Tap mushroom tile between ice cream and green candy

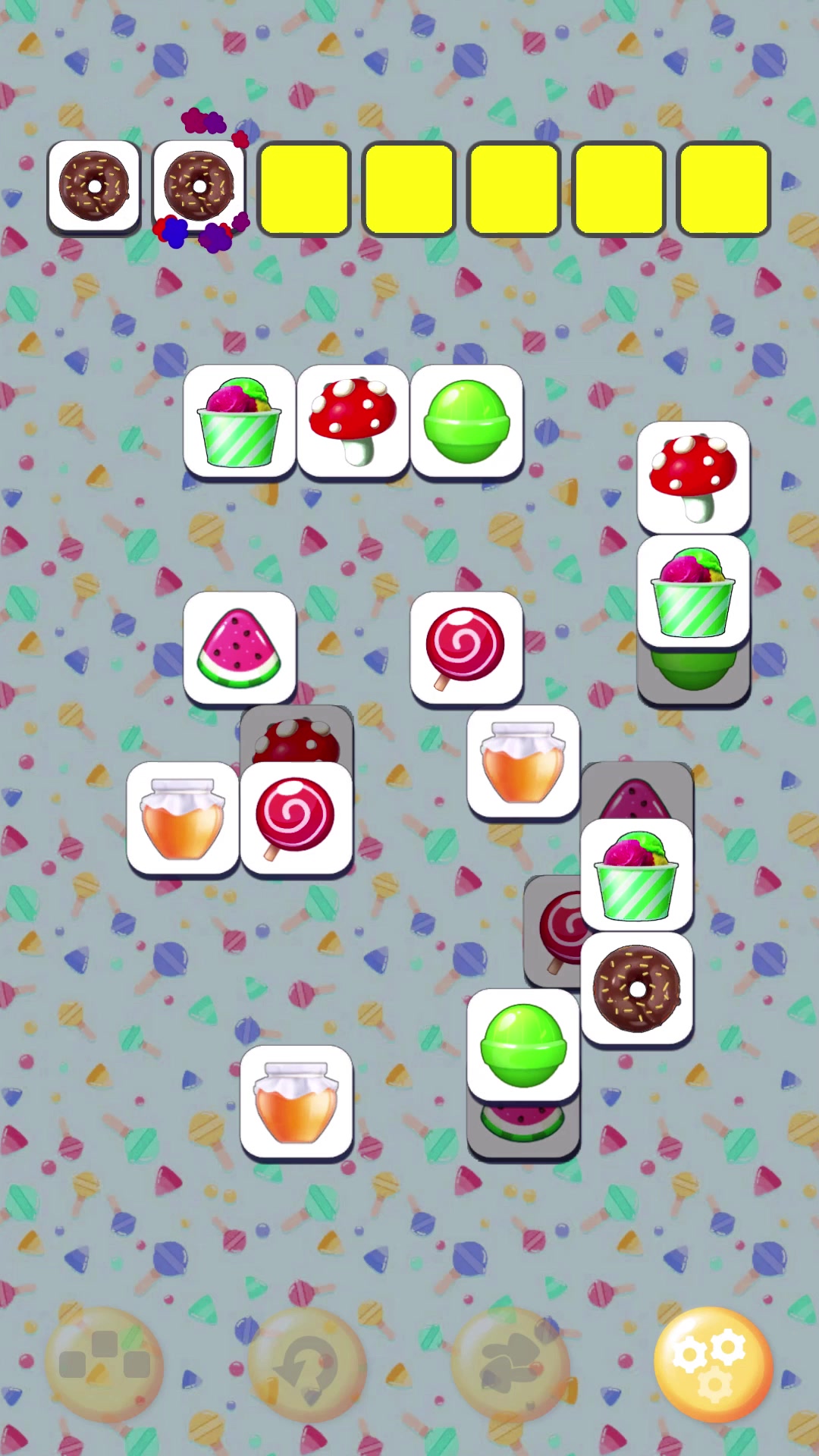(353, 421)
